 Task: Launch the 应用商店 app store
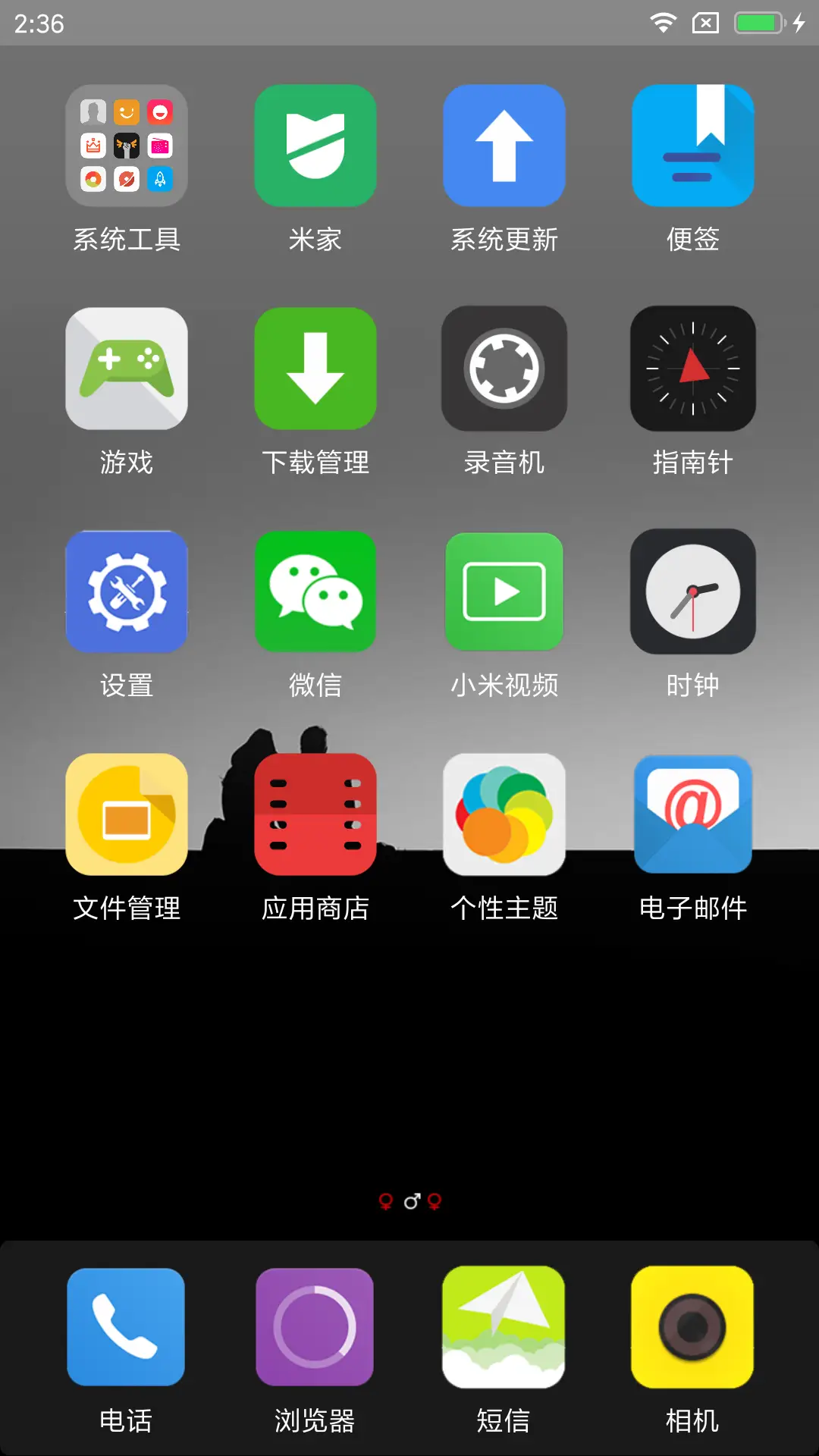[x=315, y=814]
